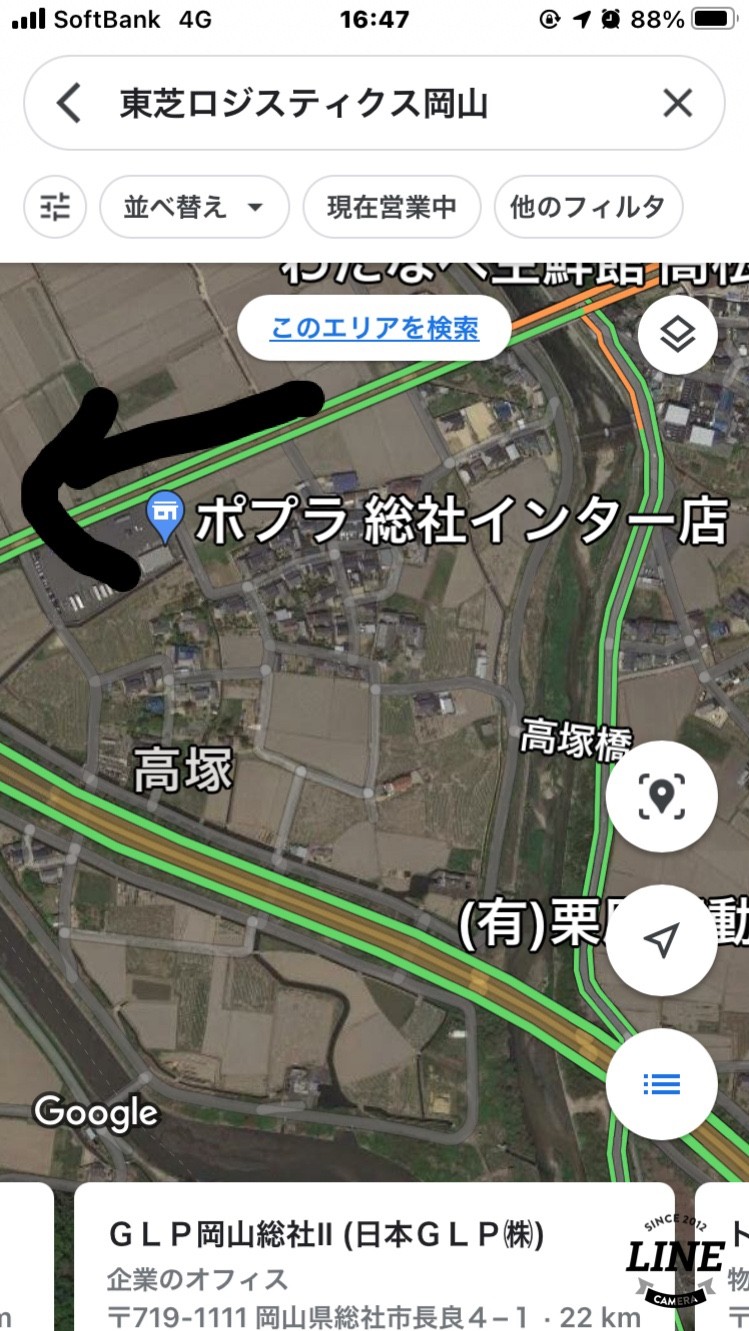Center the map on my location
Image resolution: width=749 pixels, height=1331 pixels.
coord(661,940)
